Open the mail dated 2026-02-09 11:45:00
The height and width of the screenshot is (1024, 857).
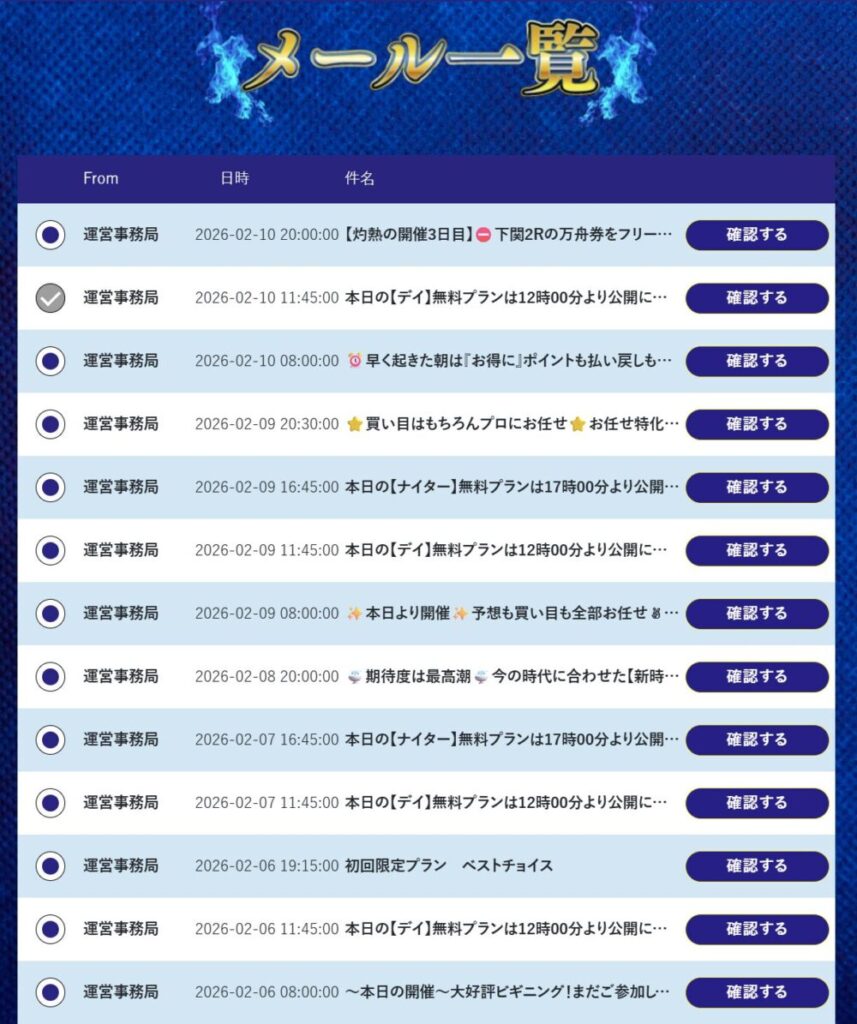(x=757, y=551)
